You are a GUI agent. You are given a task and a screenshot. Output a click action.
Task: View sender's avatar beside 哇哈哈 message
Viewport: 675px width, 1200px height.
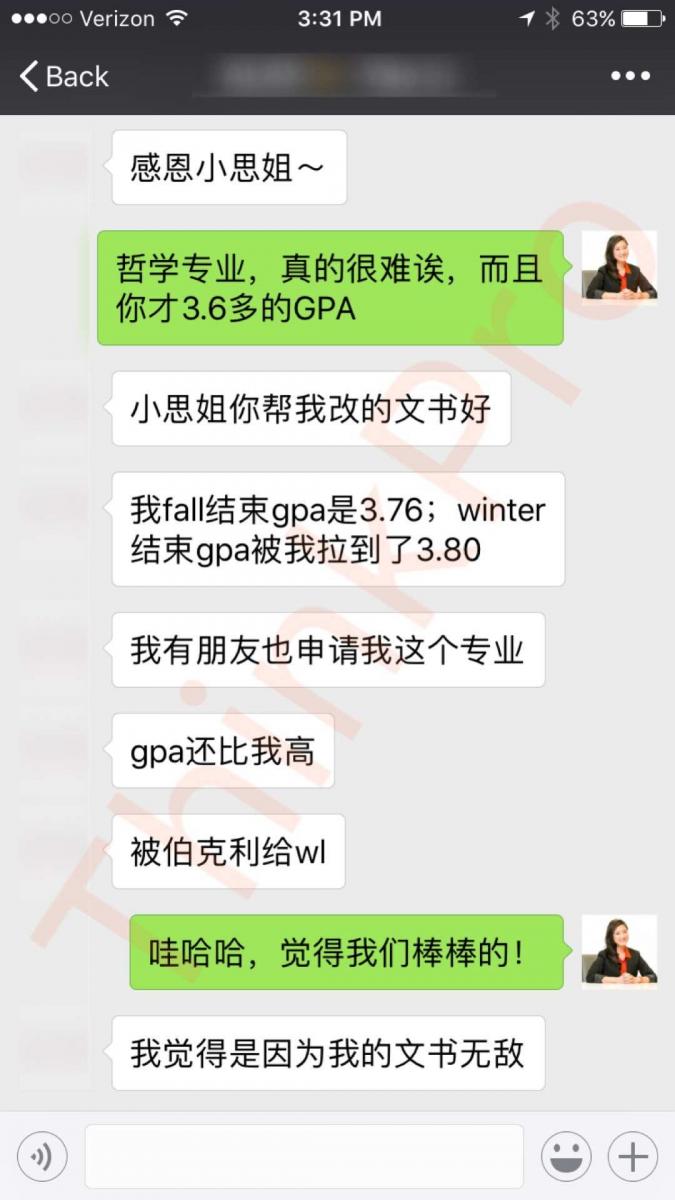click(619, 951)
